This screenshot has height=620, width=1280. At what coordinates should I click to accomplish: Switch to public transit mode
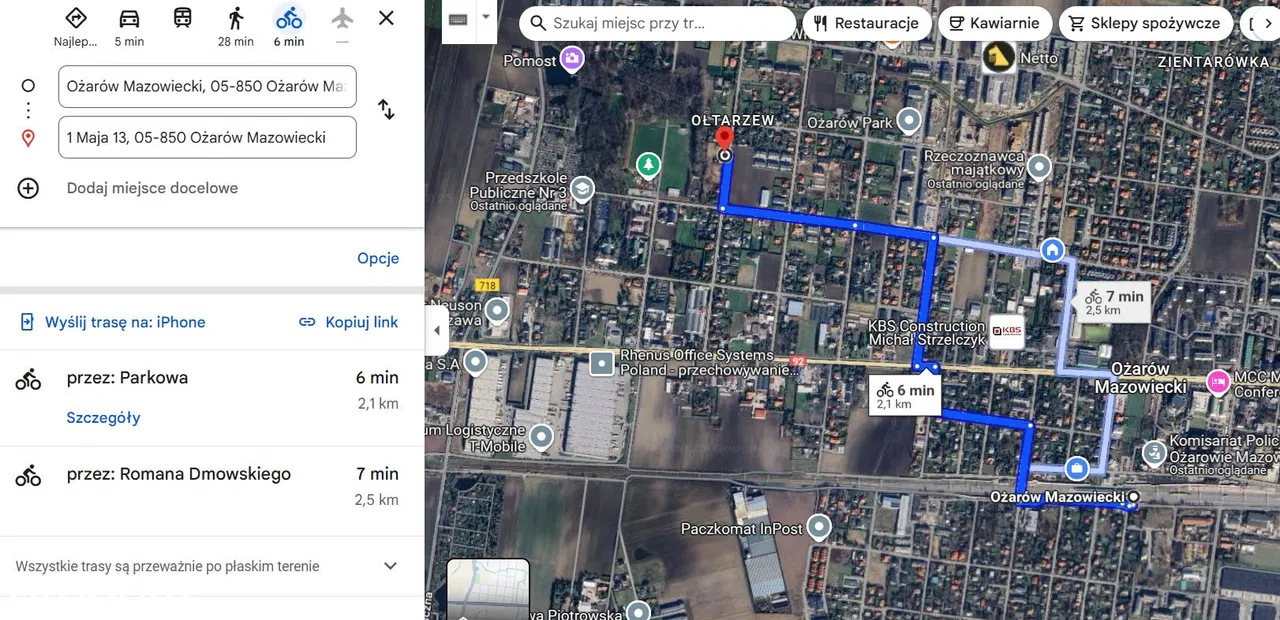[182, 18]
